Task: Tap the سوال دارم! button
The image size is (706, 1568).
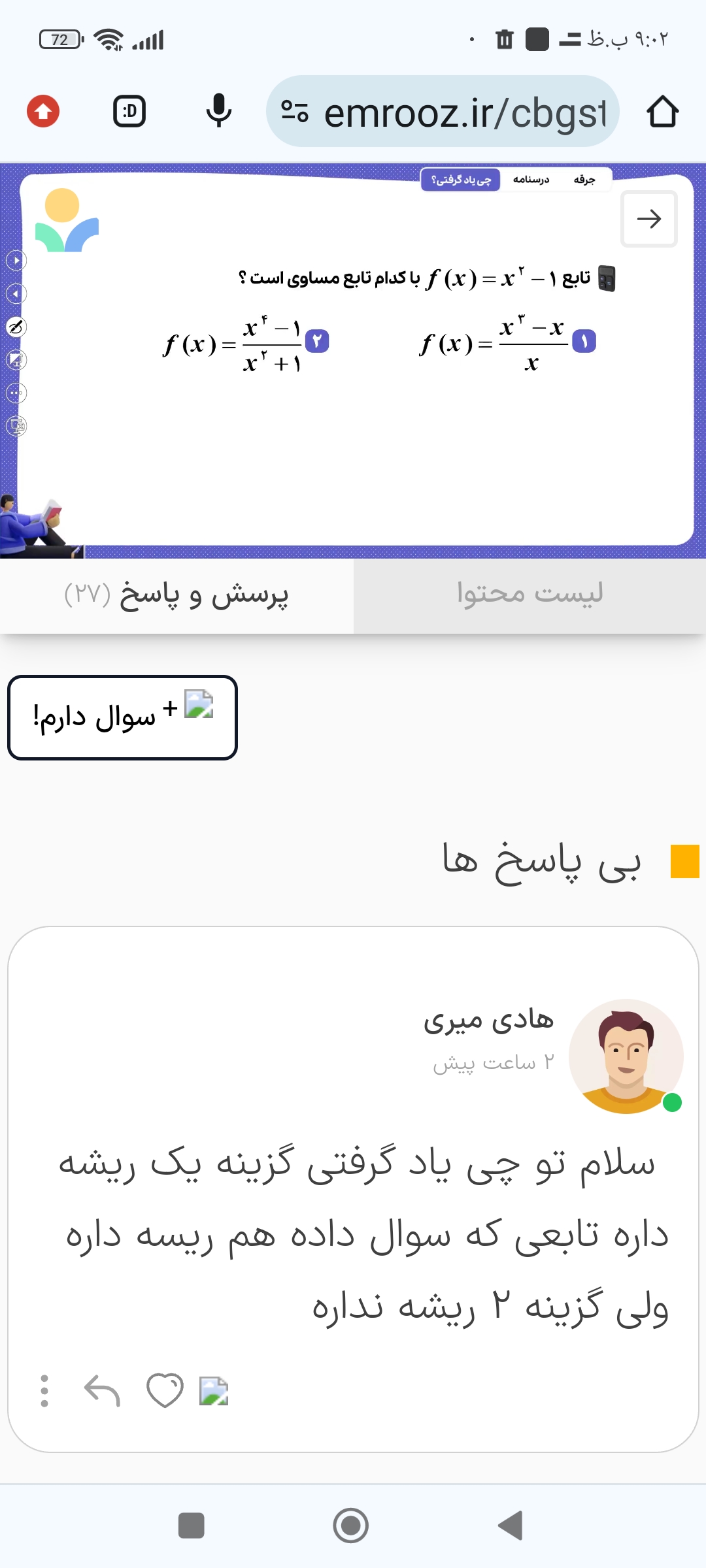Action: point(122,717)
